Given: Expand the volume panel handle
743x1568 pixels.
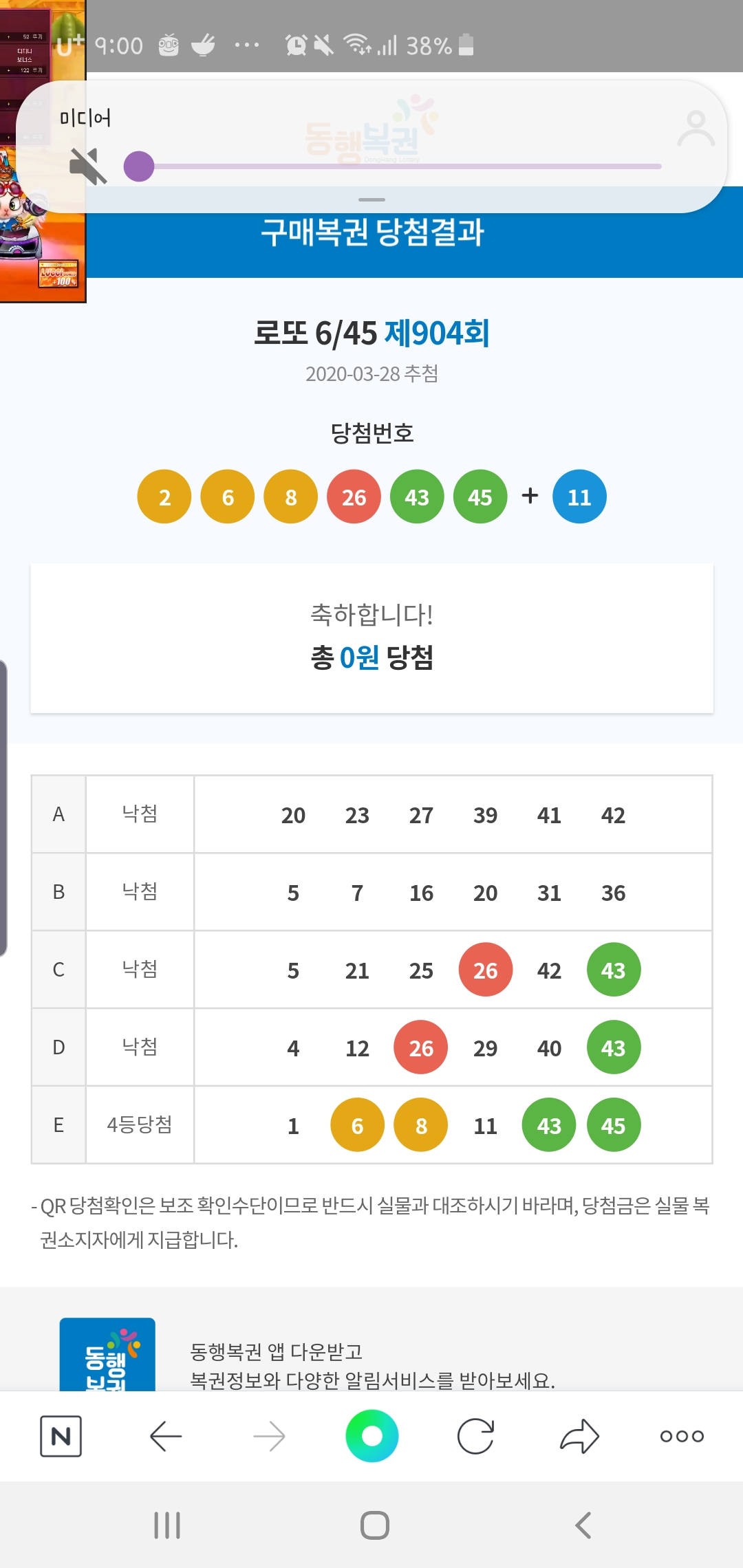Looking at the screenshot, I should (371, 199).
